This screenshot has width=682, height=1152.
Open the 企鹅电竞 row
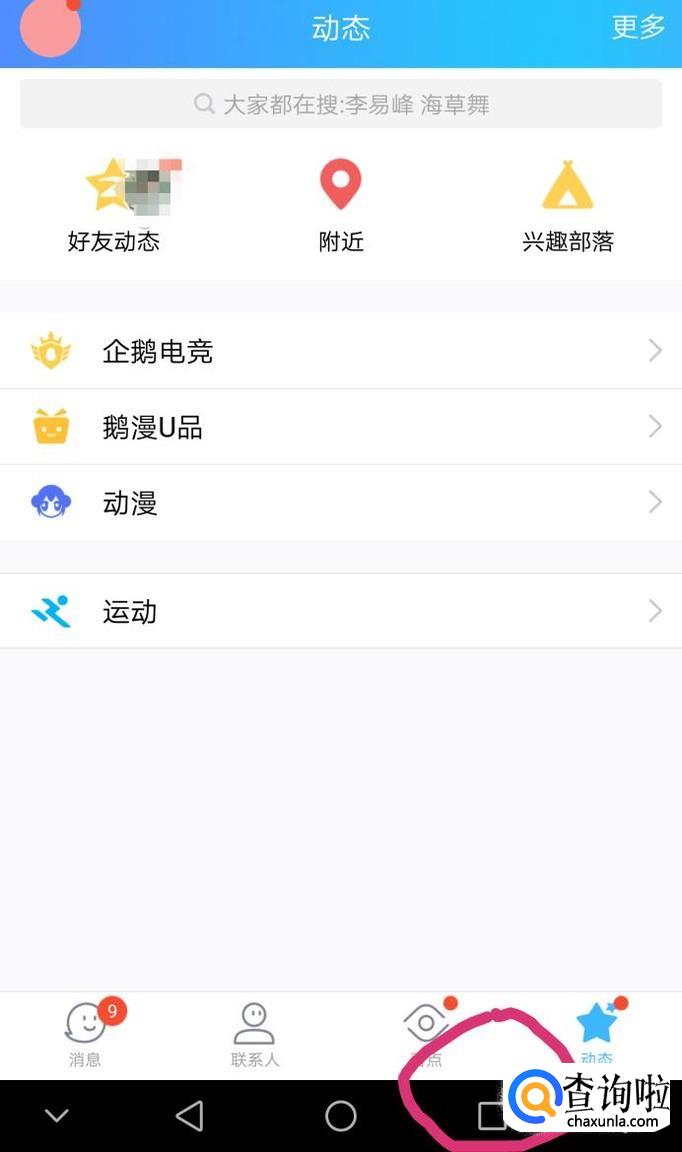[x=341, y=351]
